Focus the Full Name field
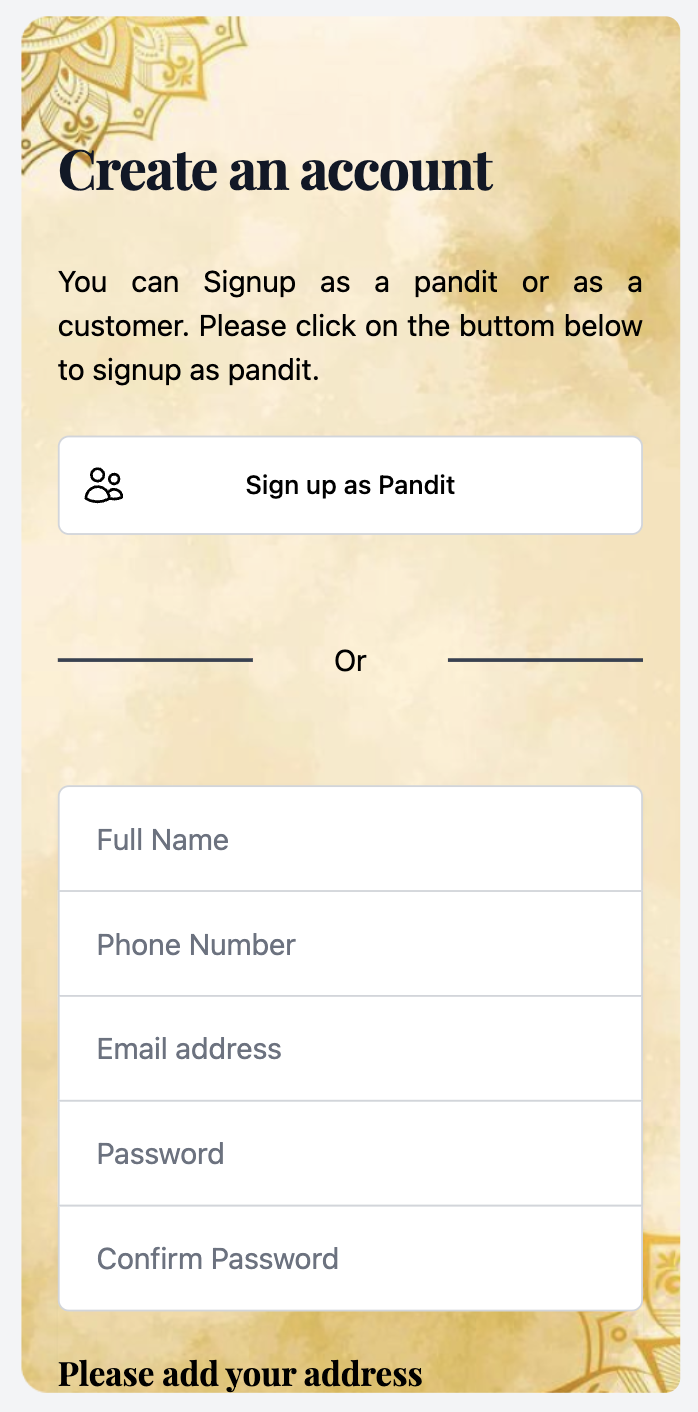 [x=350, y=840]
